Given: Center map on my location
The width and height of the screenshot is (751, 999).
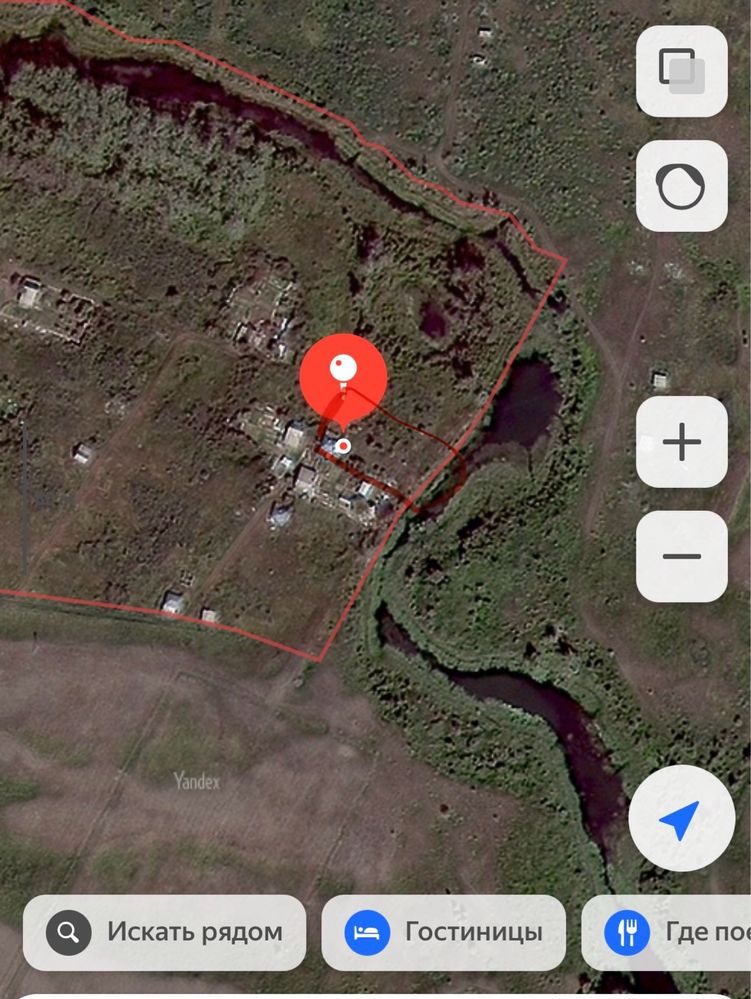Looking at the screenshot, I should (x=681, y=820).
